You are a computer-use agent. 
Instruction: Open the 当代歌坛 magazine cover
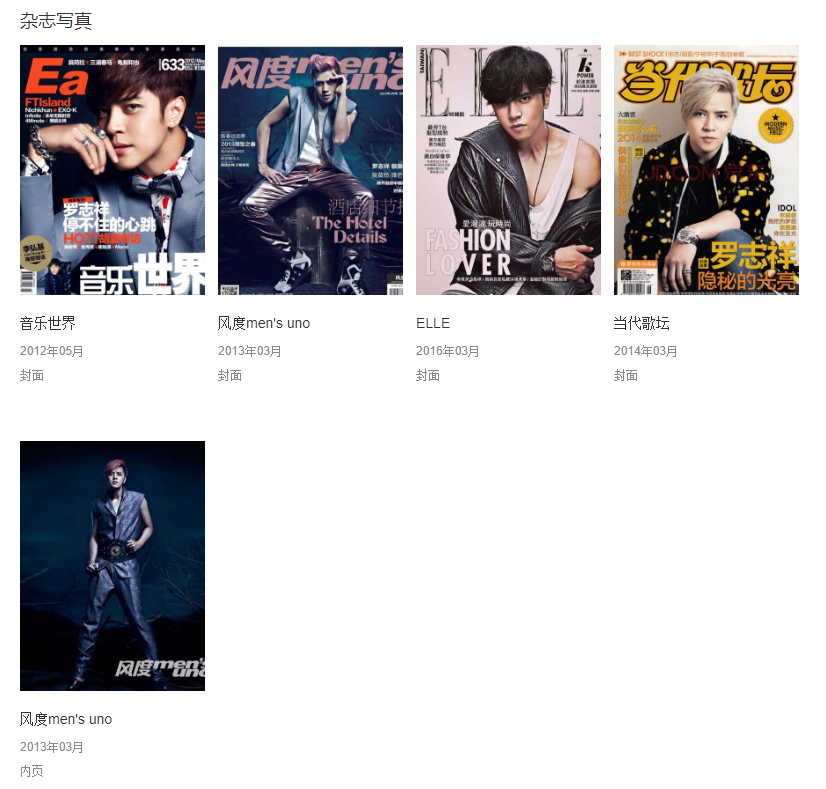[x=706, y=170]
